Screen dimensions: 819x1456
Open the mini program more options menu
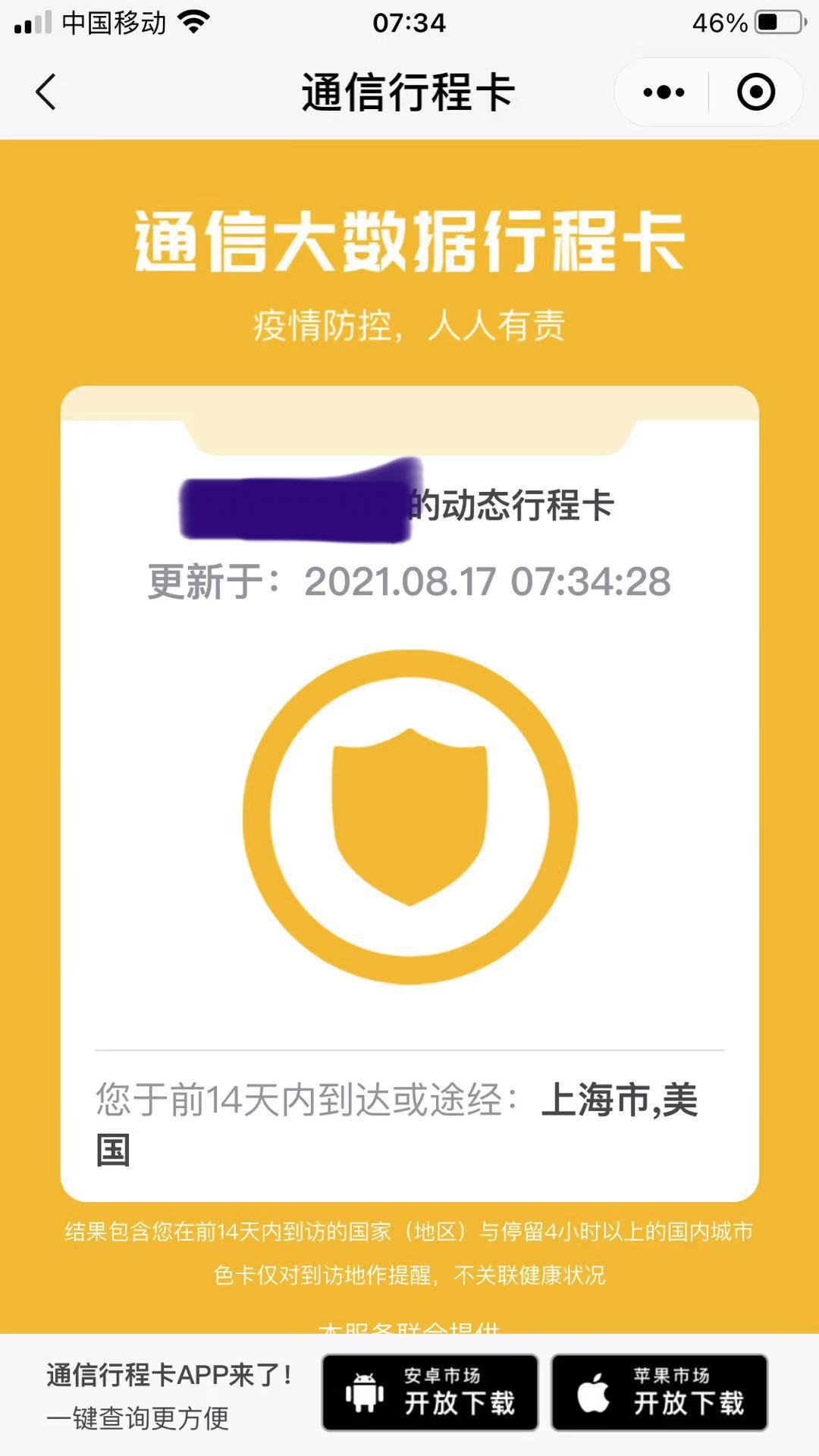664,92
